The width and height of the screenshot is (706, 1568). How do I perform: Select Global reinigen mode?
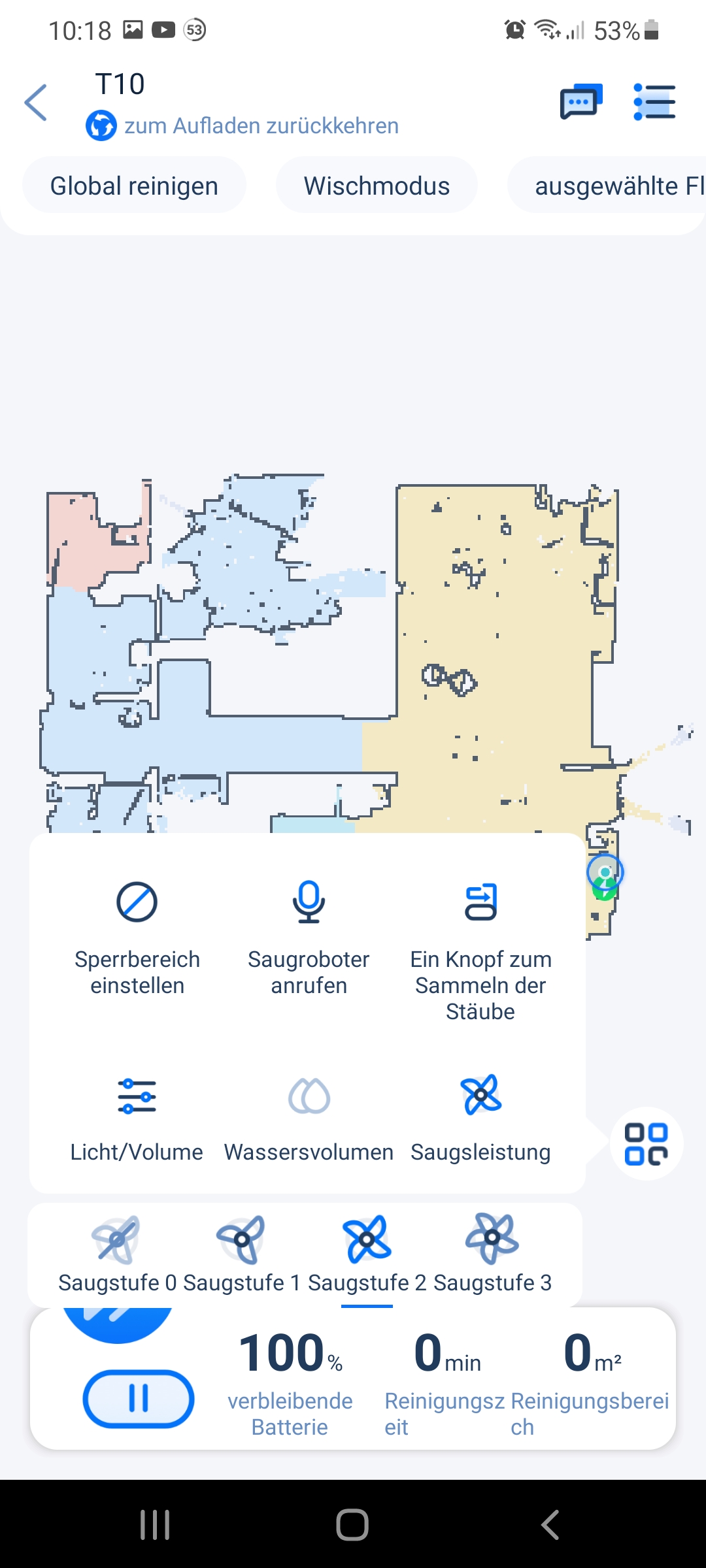[x=134, y=186]
